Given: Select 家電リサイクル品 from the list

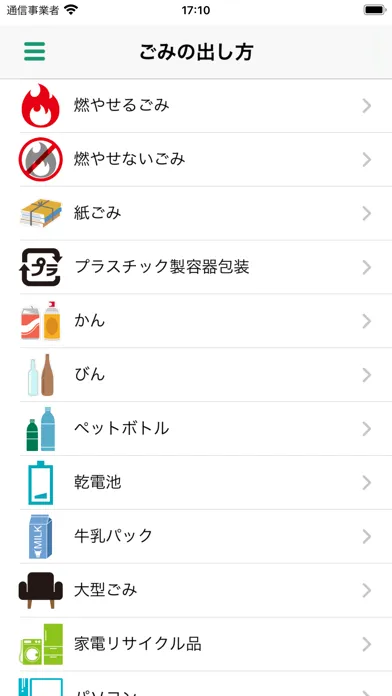Looking at the screenshot, I should point(196,644).
